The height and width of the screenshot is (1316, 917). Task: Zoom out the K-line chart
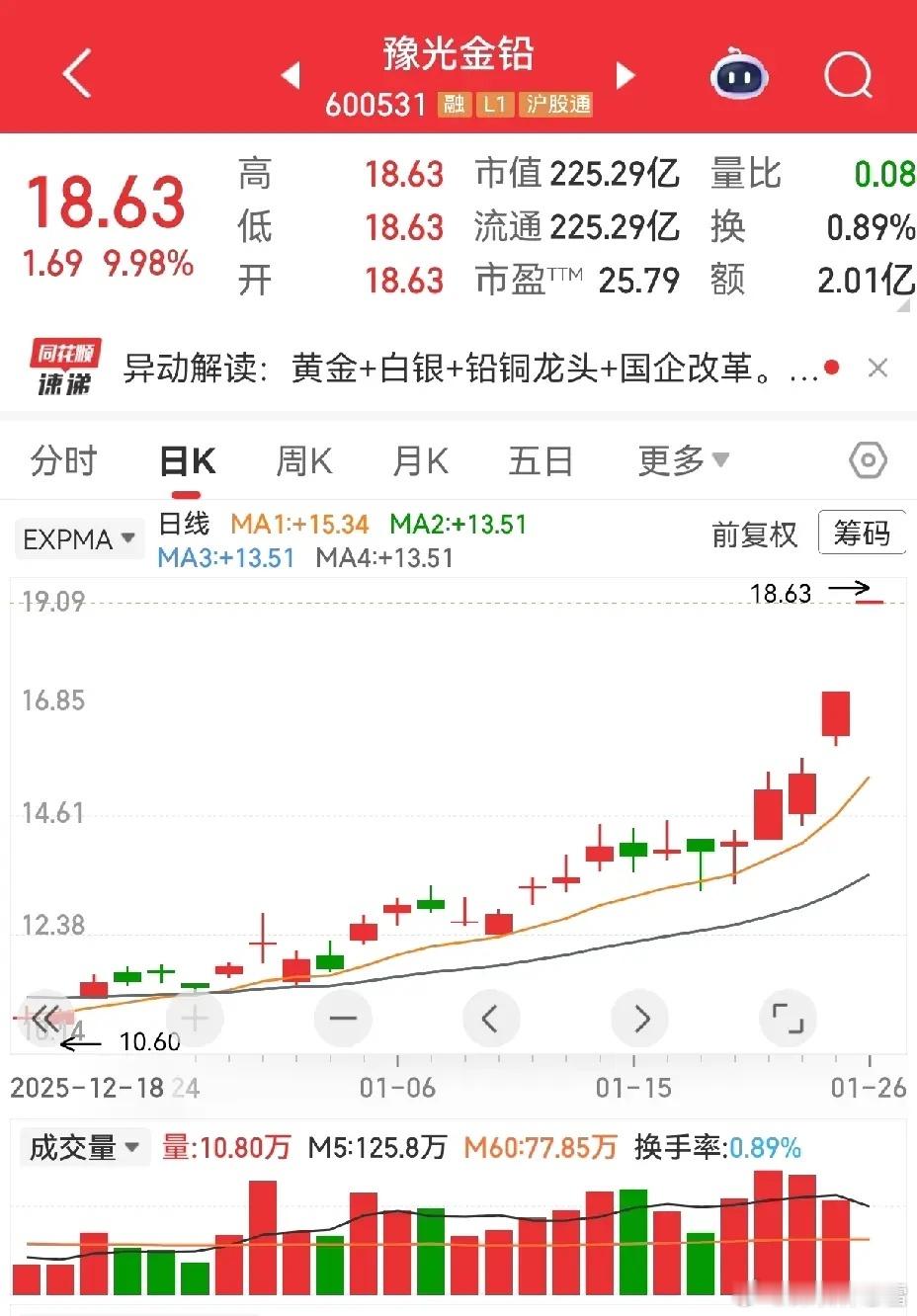pyautogui.click(x=343, y=1018)
